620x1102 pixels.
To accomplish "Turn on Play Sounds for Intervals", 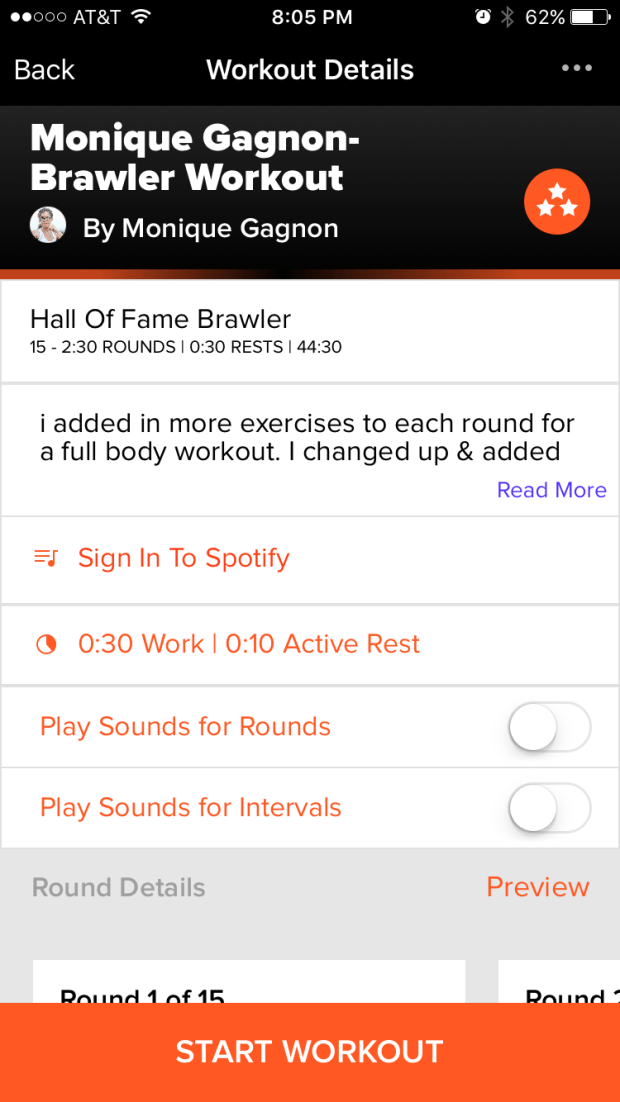I will (x=549, y=808).
